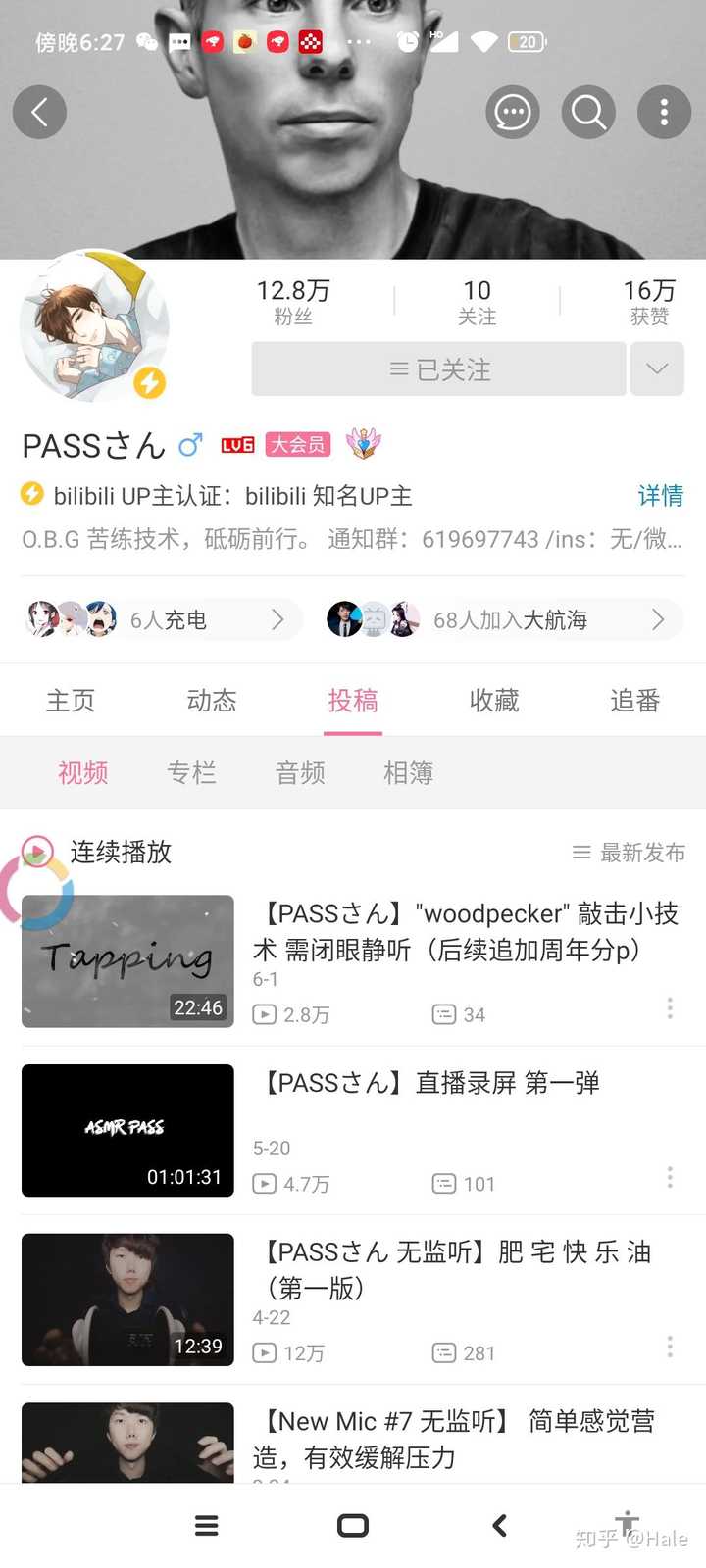Image resolution: width=706 pixels, height=1568 pixels.
Task: Start 连续播放 continuous playback
Action: (x=97, y=852)
